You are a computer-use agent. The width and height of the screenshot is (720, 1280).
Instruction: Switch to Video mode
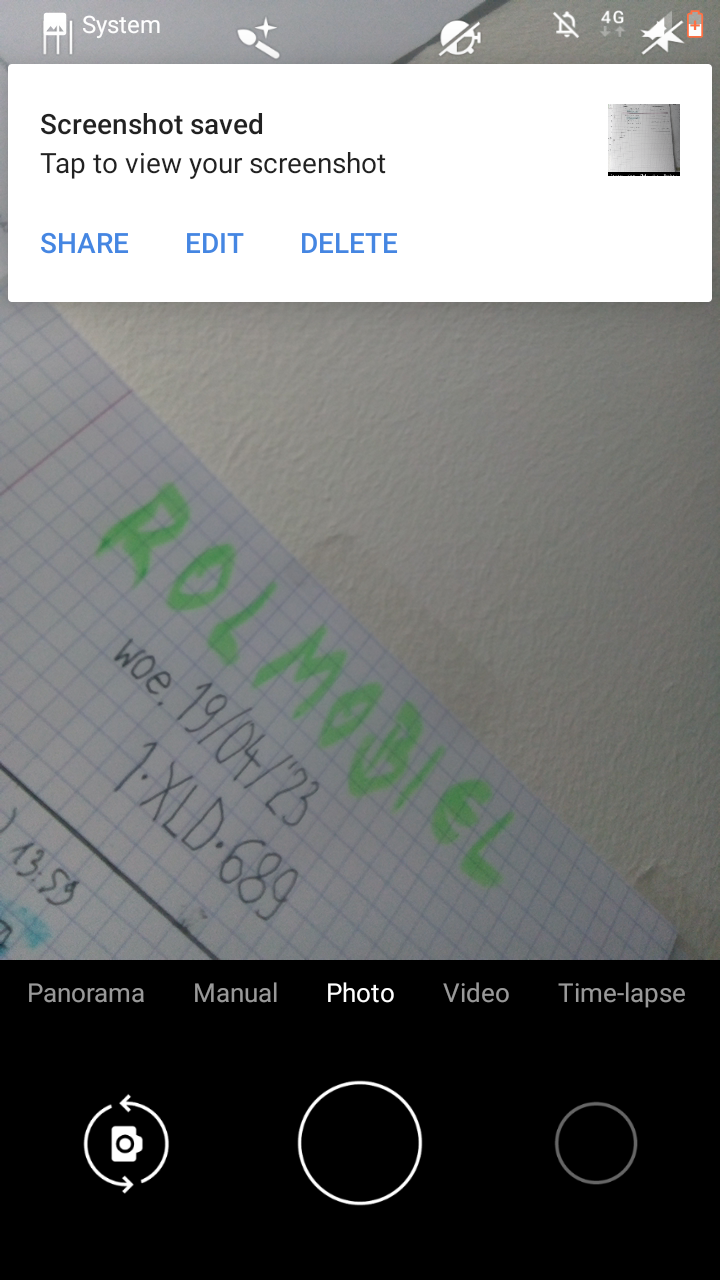(x=476, y=993)
